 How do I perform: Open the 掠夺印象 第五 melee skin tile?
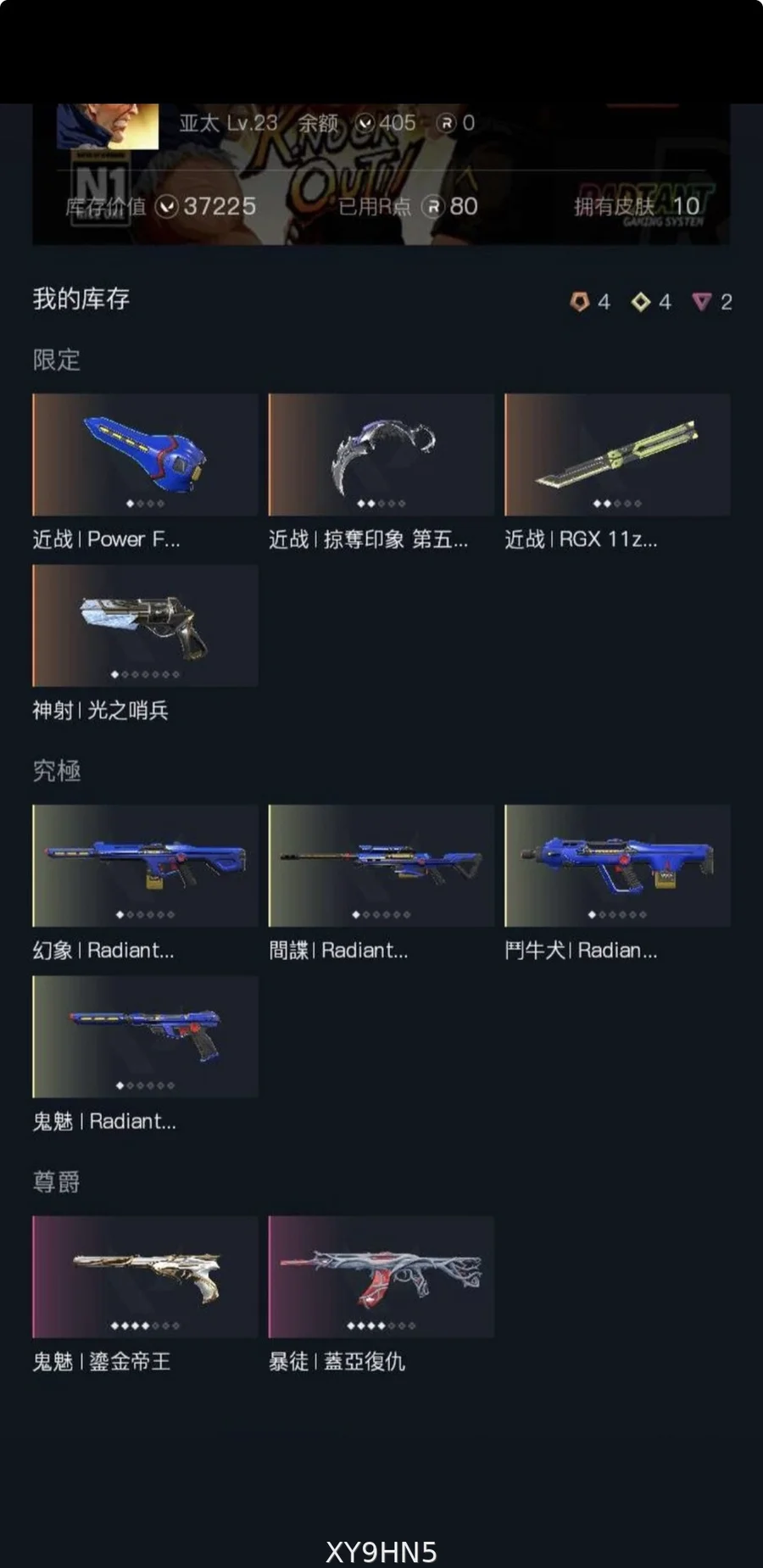click(x=381, y=455)
